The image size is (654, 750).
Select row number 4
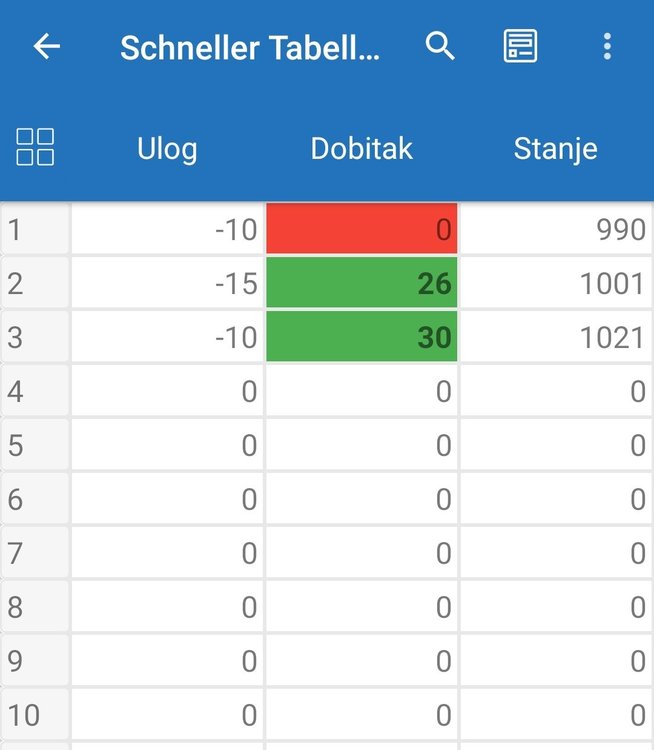point(34,391)
